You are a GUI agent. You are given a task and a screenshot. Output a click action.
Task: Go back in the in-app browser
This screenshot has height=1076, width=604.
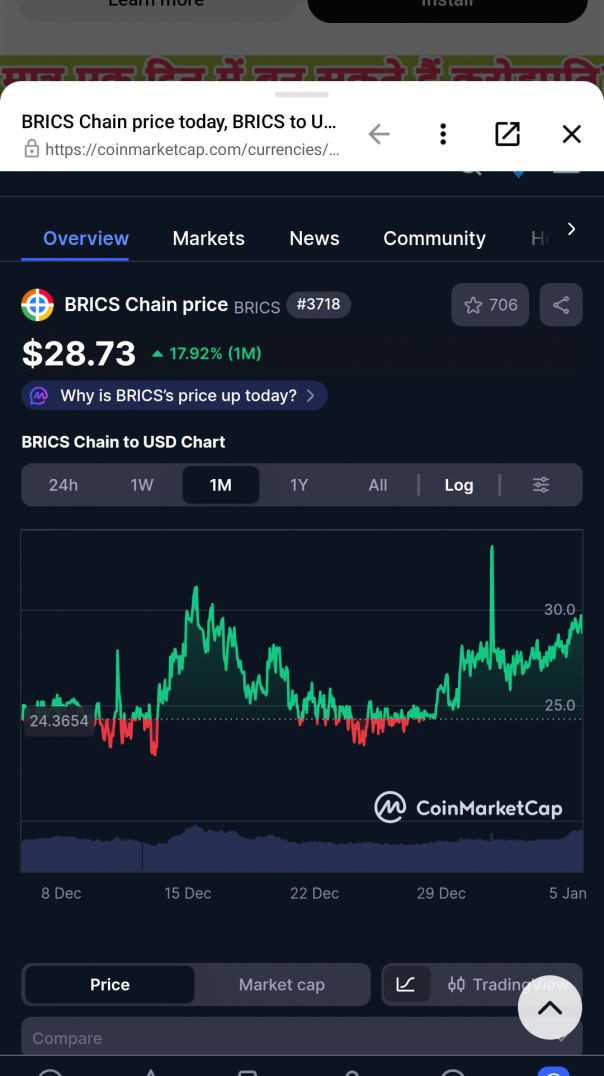pyautogui.click(x=379, y=134)
